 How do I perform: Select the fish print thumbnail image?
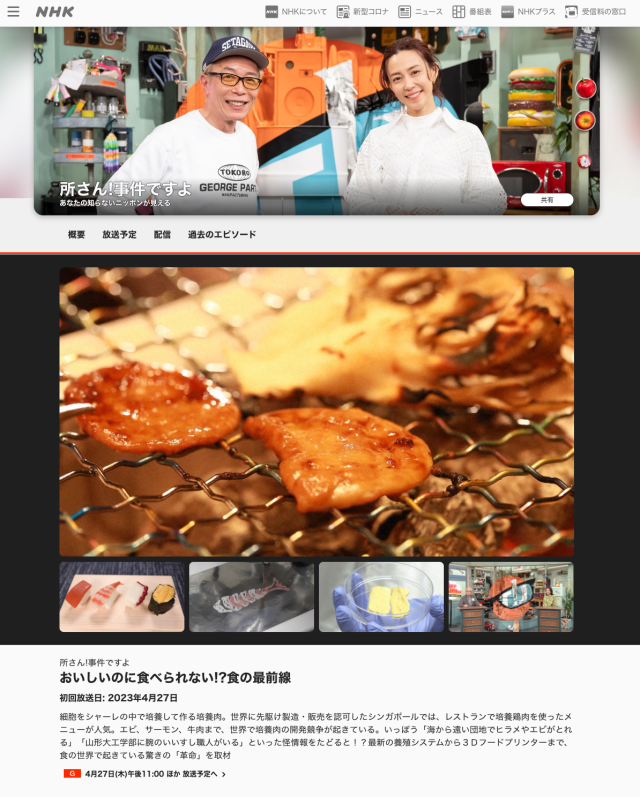pos(251,597)
